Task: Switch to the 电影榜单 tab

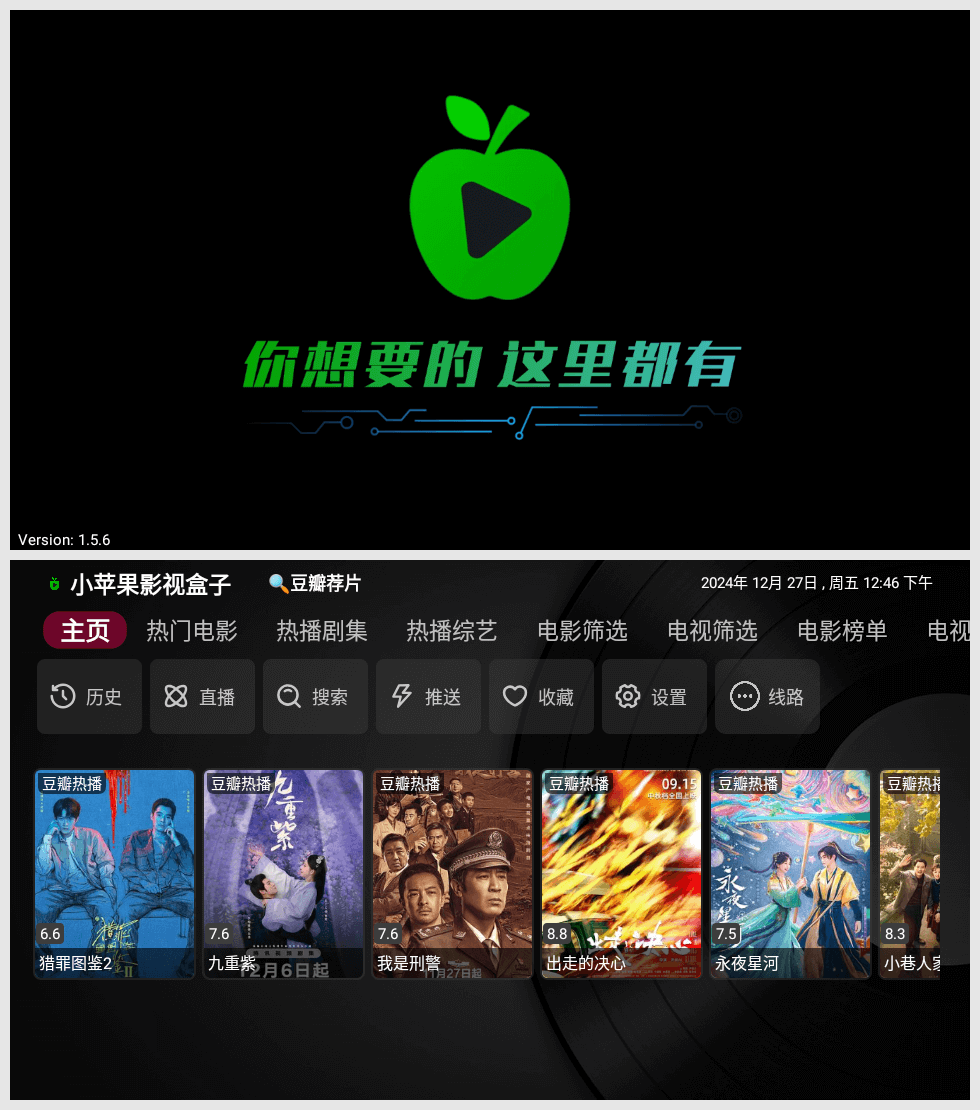Action: (842, 631)
